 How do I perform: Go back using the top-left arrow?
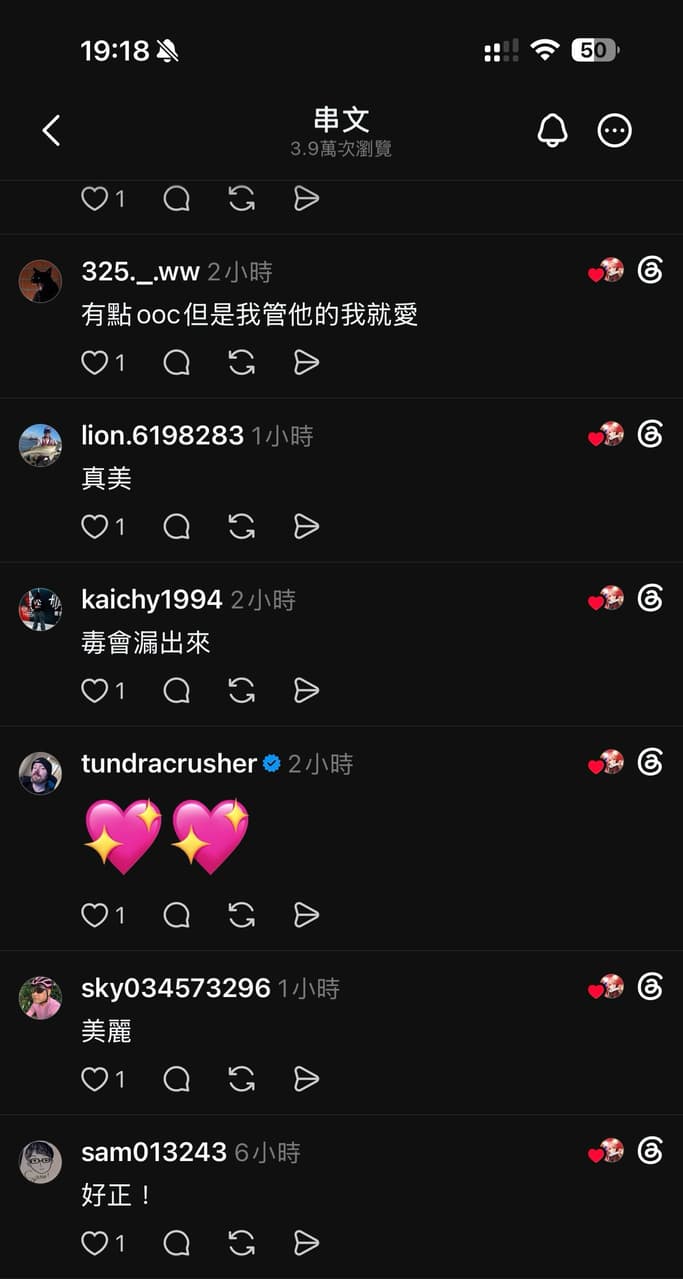click(x=51, y=130)
